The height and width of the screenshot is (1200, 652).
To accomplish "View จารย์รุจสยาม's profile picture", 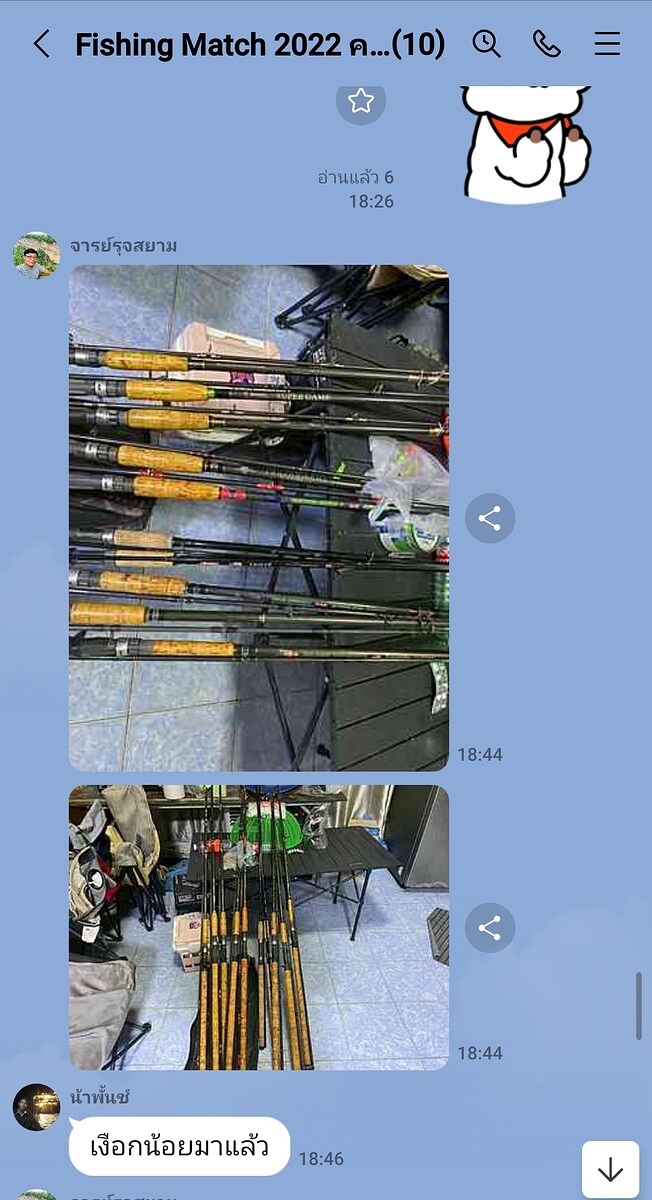I will (x=36, y=256).
